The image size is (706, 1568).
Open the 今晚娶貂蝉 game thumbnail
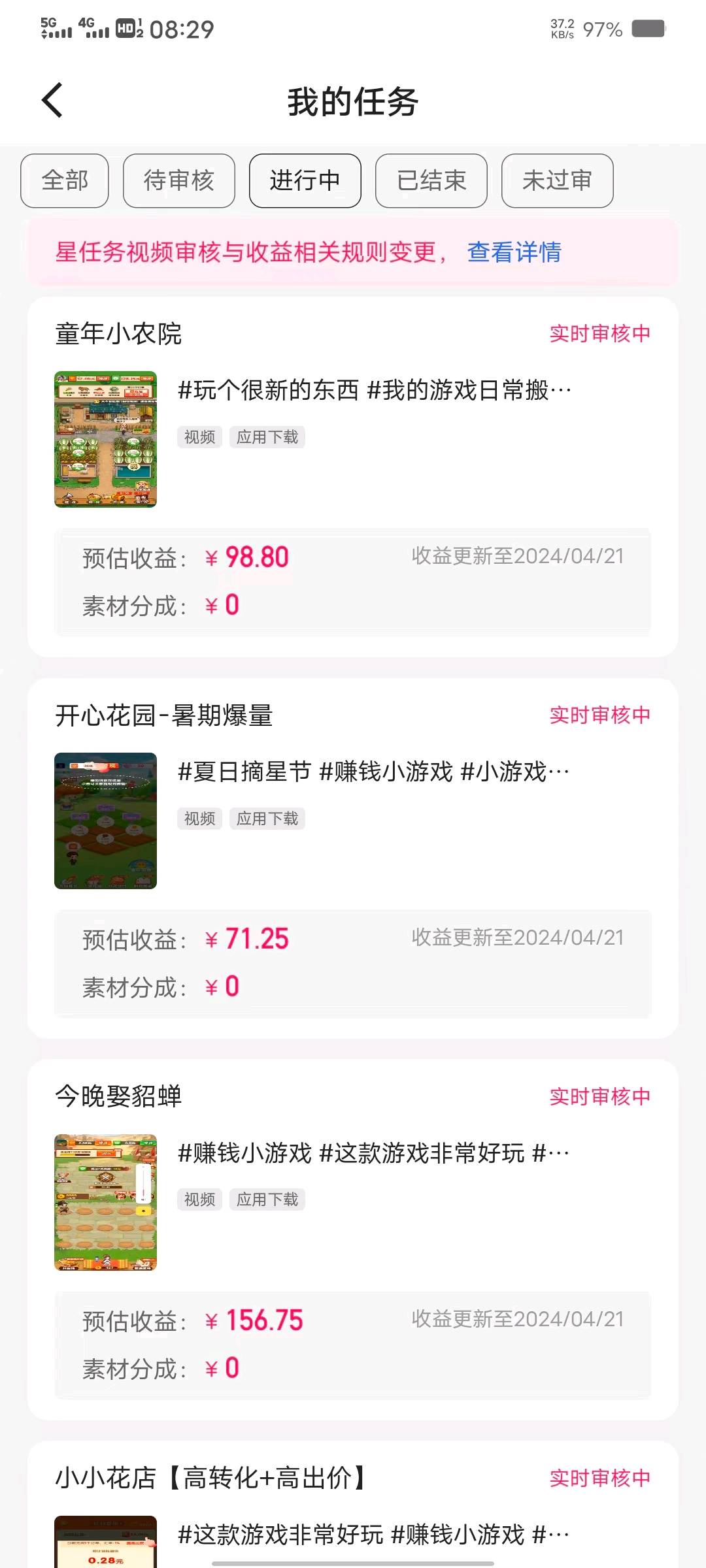[105, 1201]
